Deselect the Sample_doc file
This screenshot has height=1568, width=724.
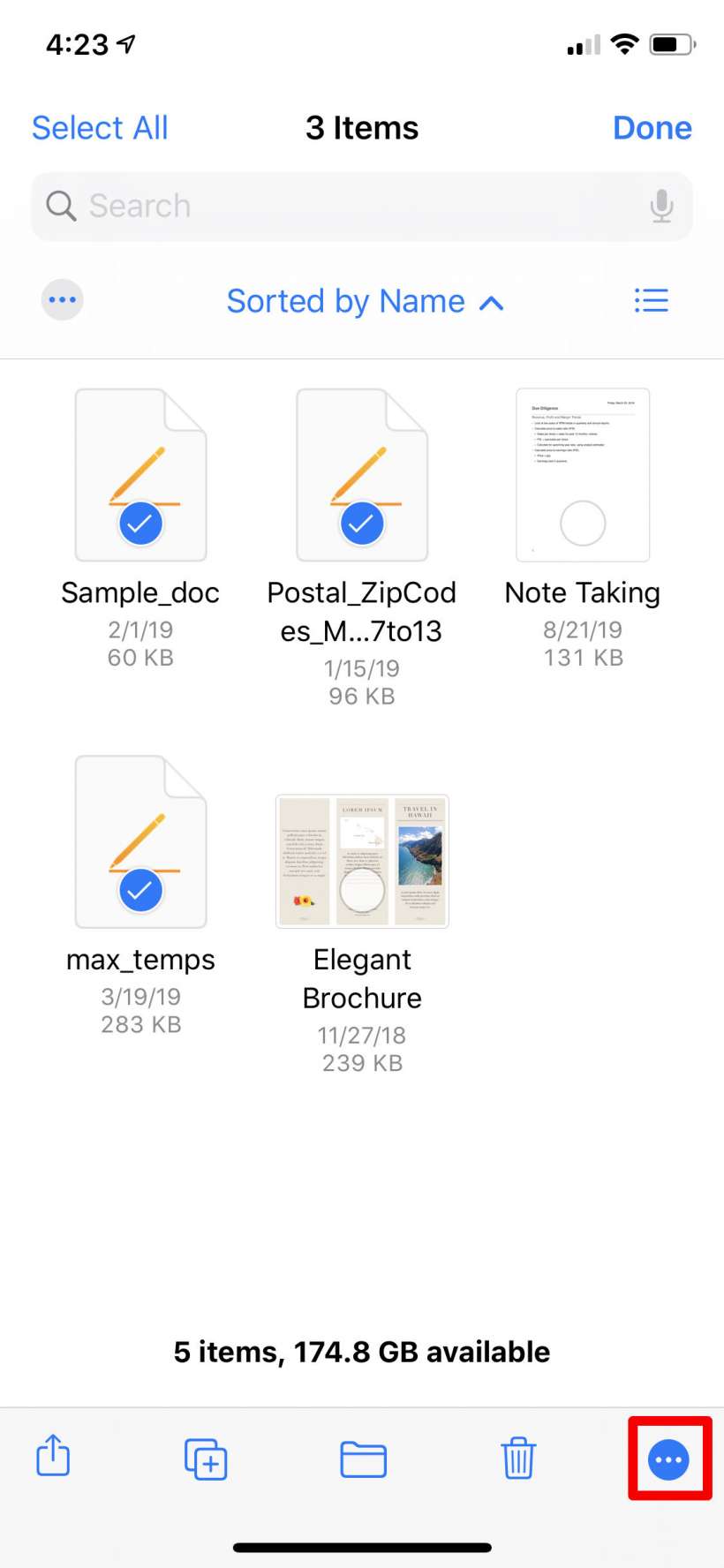pos(140,477)
